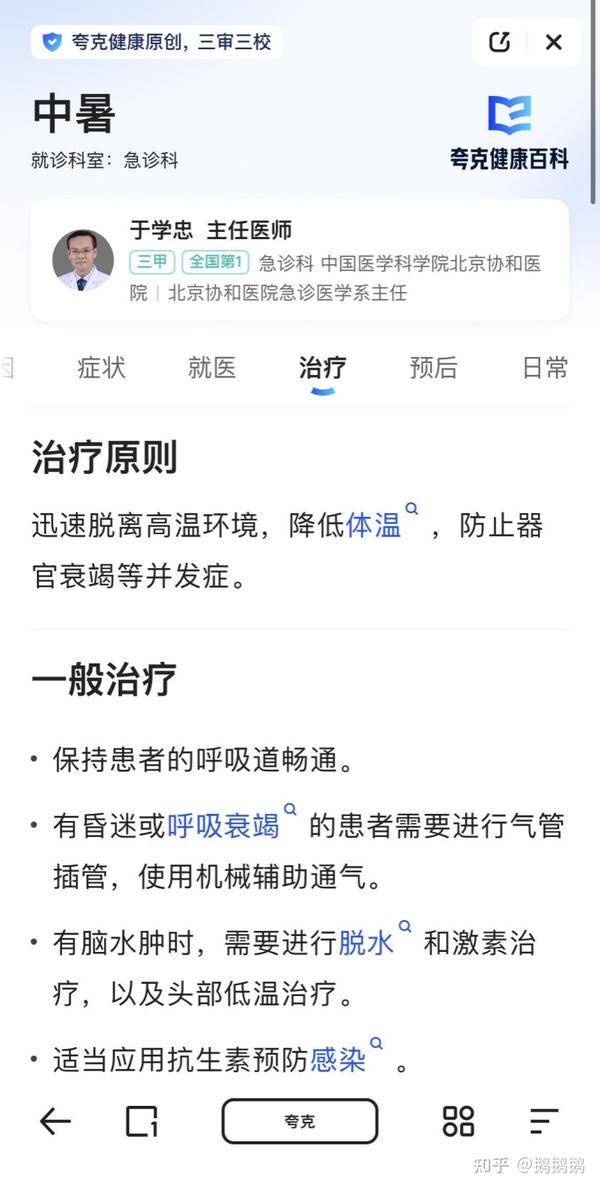The width and height of the screenshot is (600, 1189).
Task: Select the 治疗 tab
Action: tap(322, 369)
